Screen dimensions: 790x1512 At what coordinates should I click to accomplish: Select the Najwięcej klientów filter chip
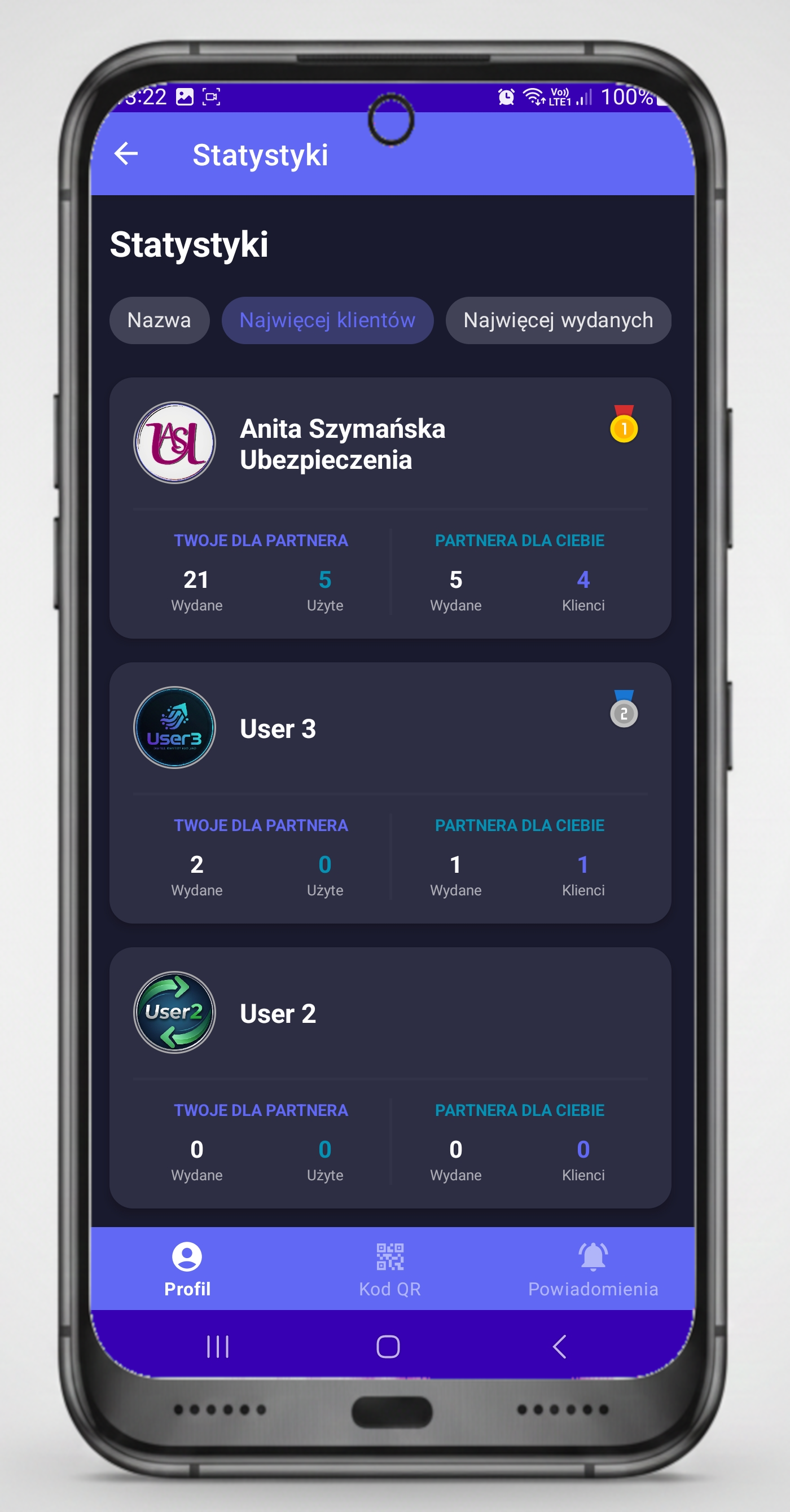[x=327, y=320]
